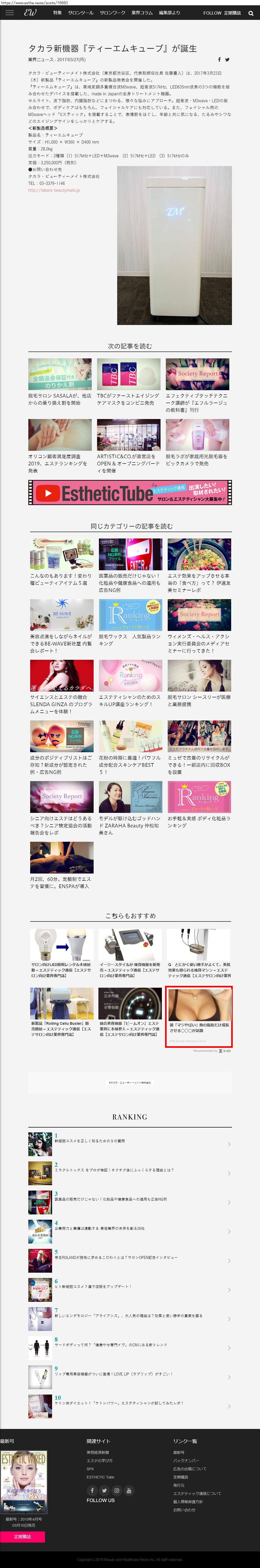
Task: Share this article on Twitter
Action: click(x=227, y=60)
